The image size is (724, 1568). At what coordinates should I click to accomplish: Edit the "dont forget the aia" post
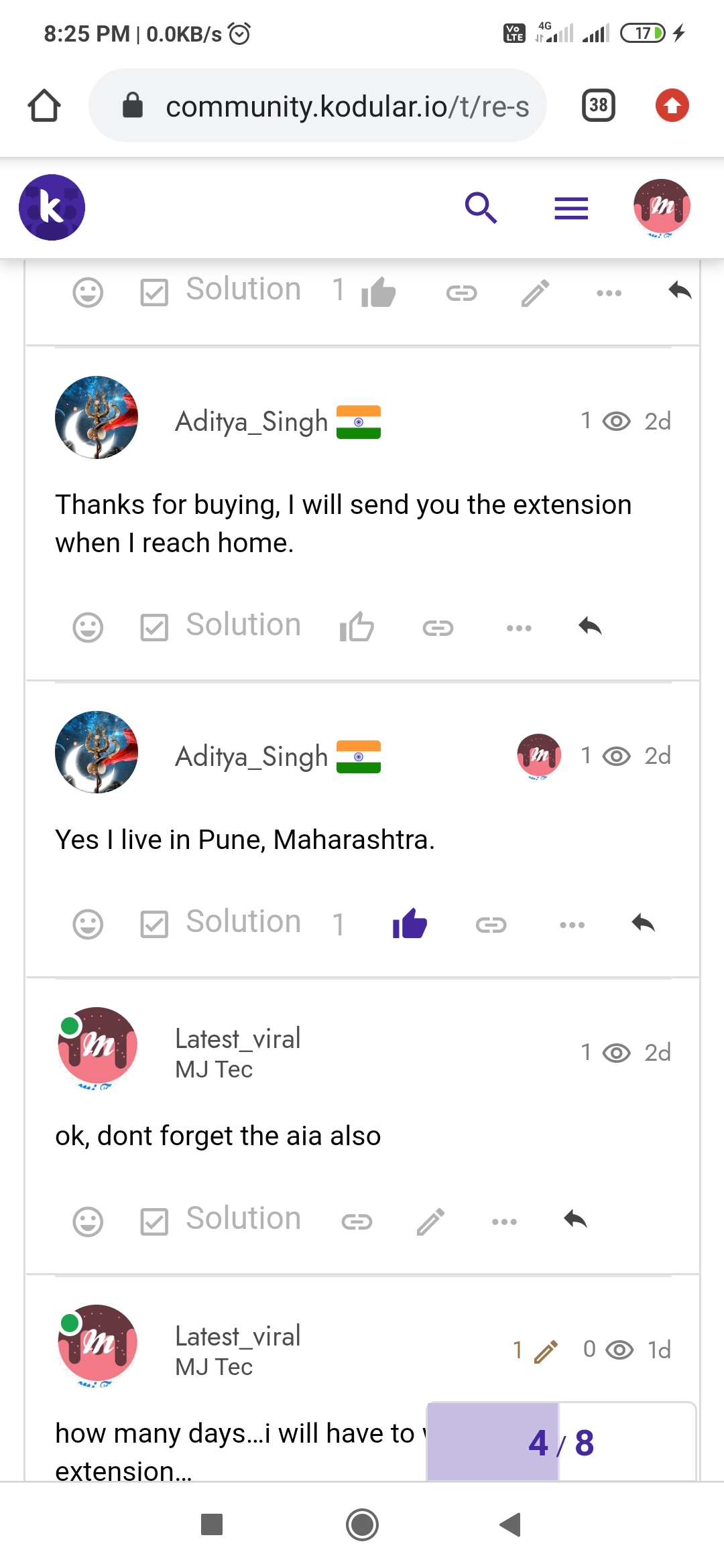point(430,1221)
